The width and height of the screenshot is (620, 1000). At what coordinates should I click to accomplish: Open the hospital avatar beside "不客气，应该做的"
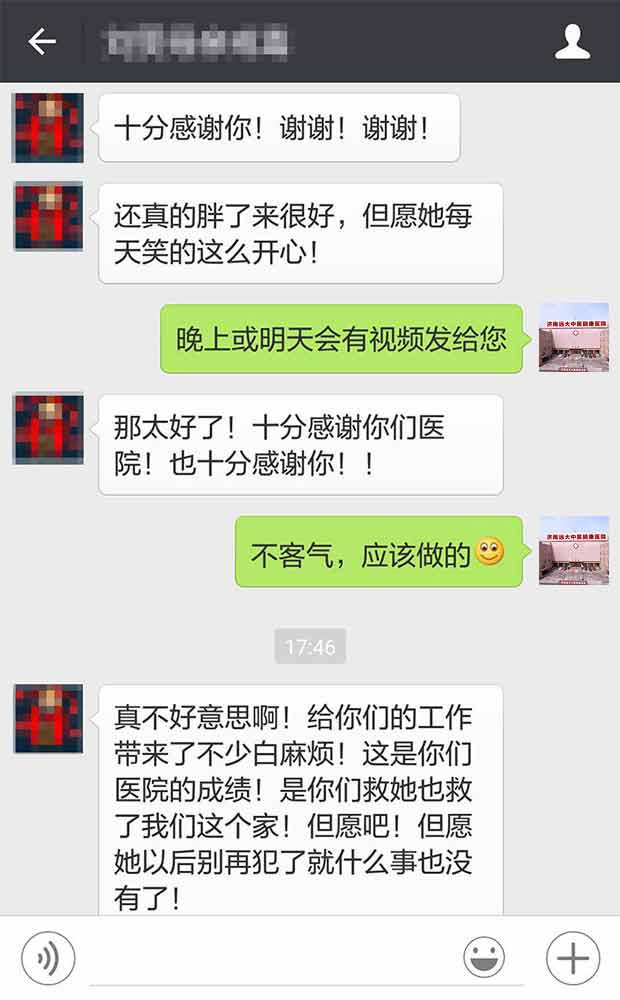(574, 550)
